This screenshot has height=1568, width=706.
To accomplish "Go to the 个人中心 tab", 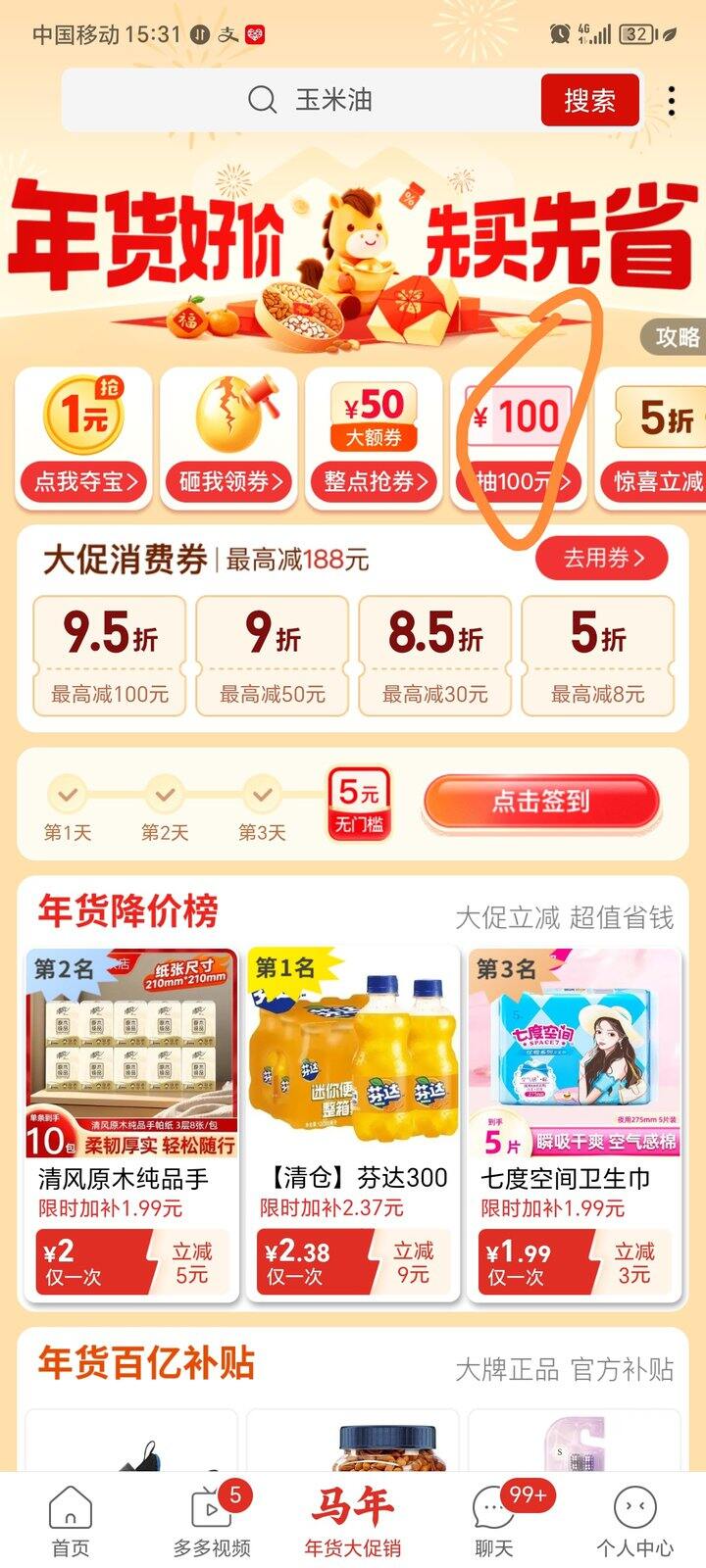I will (x=634, y=1521).
